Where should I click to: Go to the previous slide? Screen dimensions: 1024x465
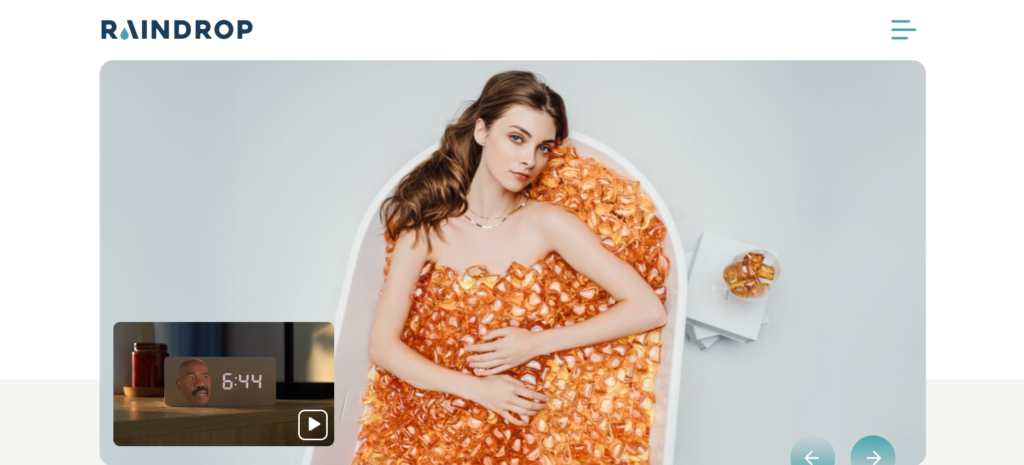click(812, 455)
